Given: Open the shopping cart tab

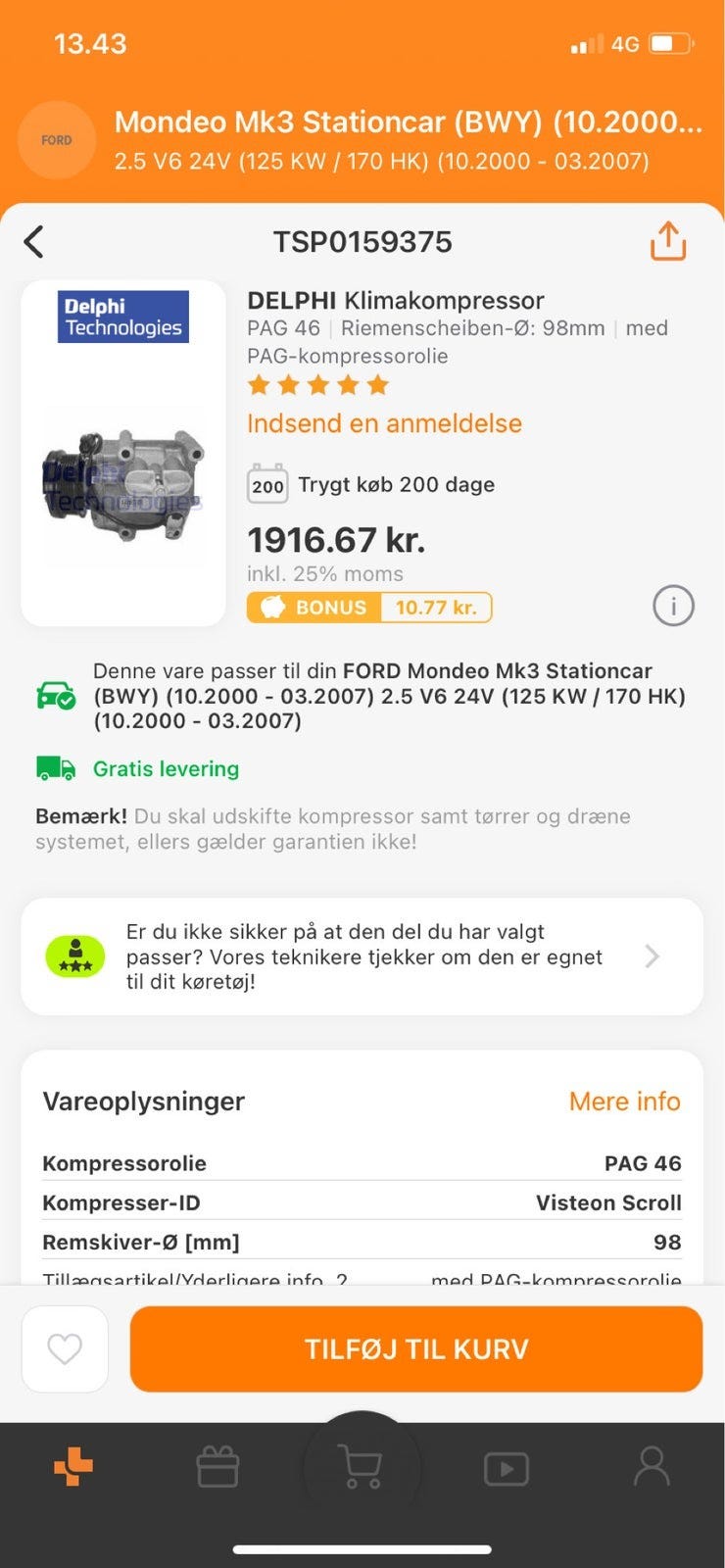Looking at the screenshot, I should point(362,1468).
